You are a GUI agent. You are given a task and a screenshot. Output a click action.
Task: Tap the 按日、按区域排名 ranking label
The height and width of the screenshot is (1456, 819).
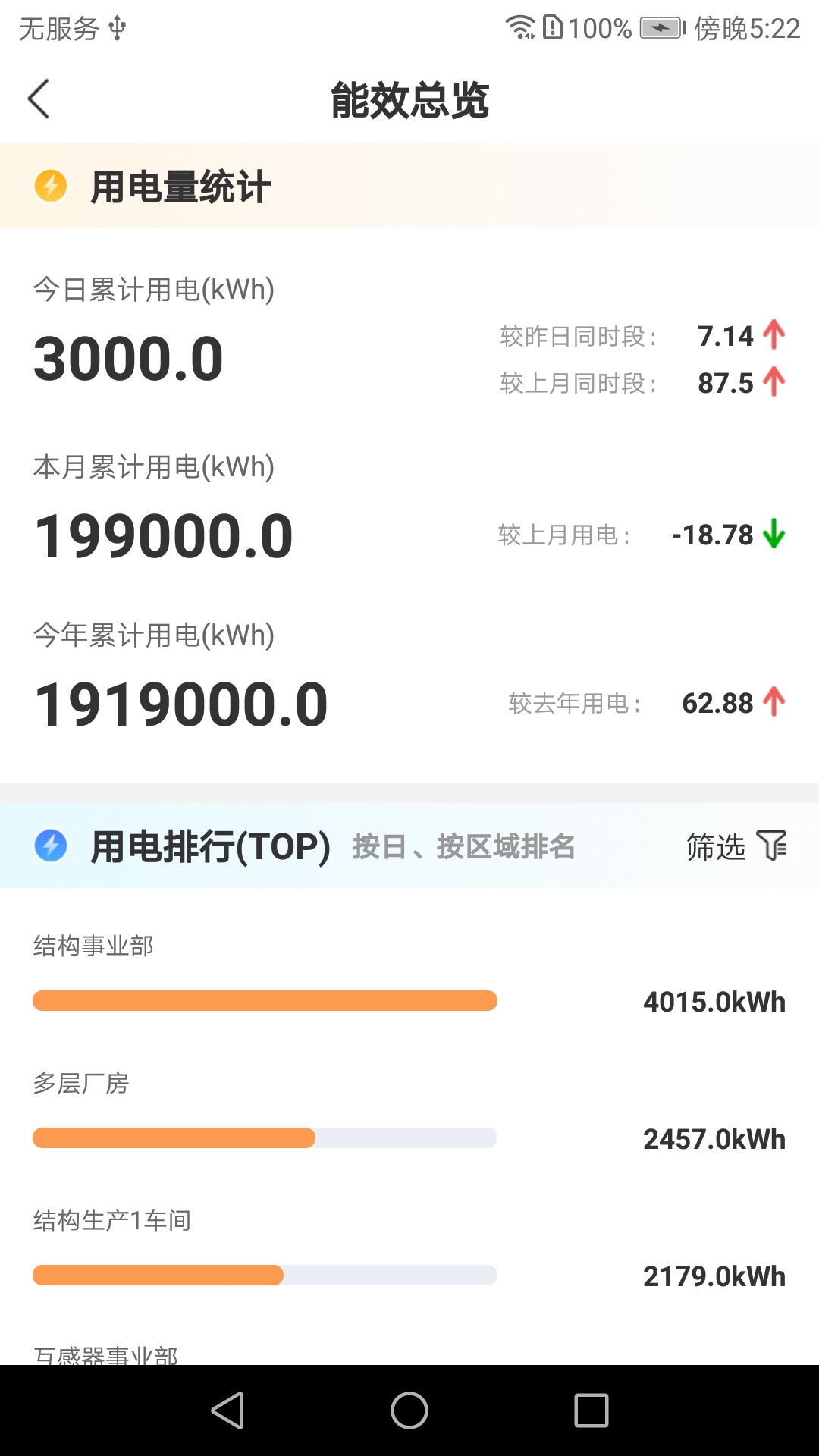(464, 848)
